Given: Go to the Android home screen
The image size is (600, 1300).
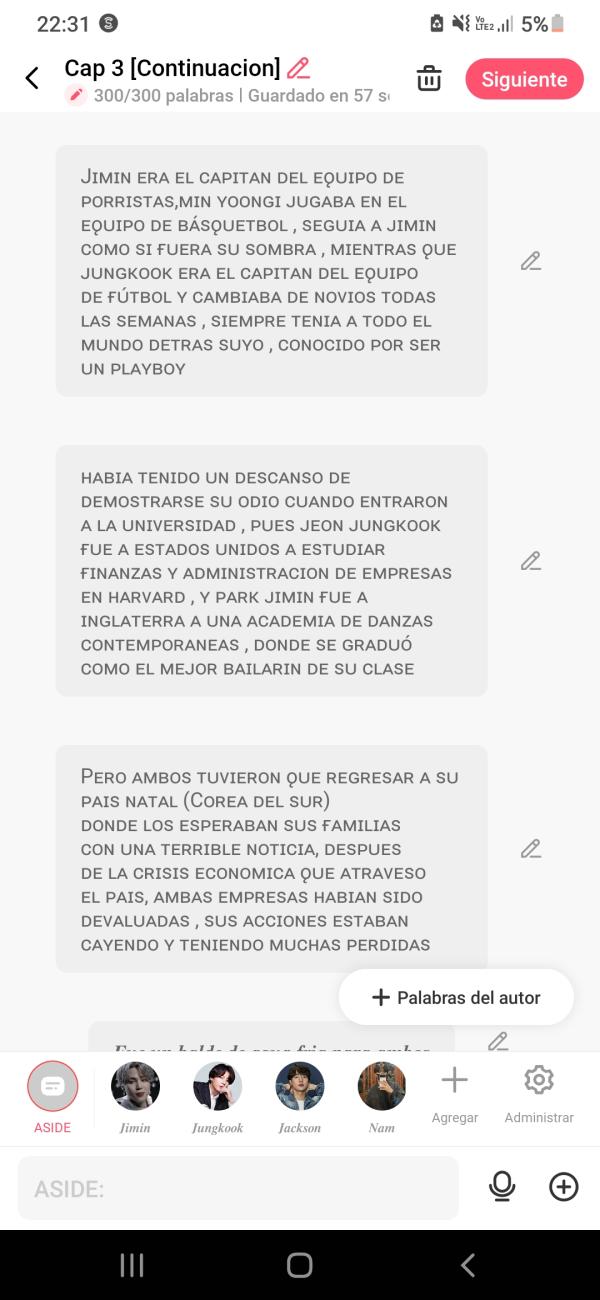Looking at the screenshot, I should coord(299,1265).
